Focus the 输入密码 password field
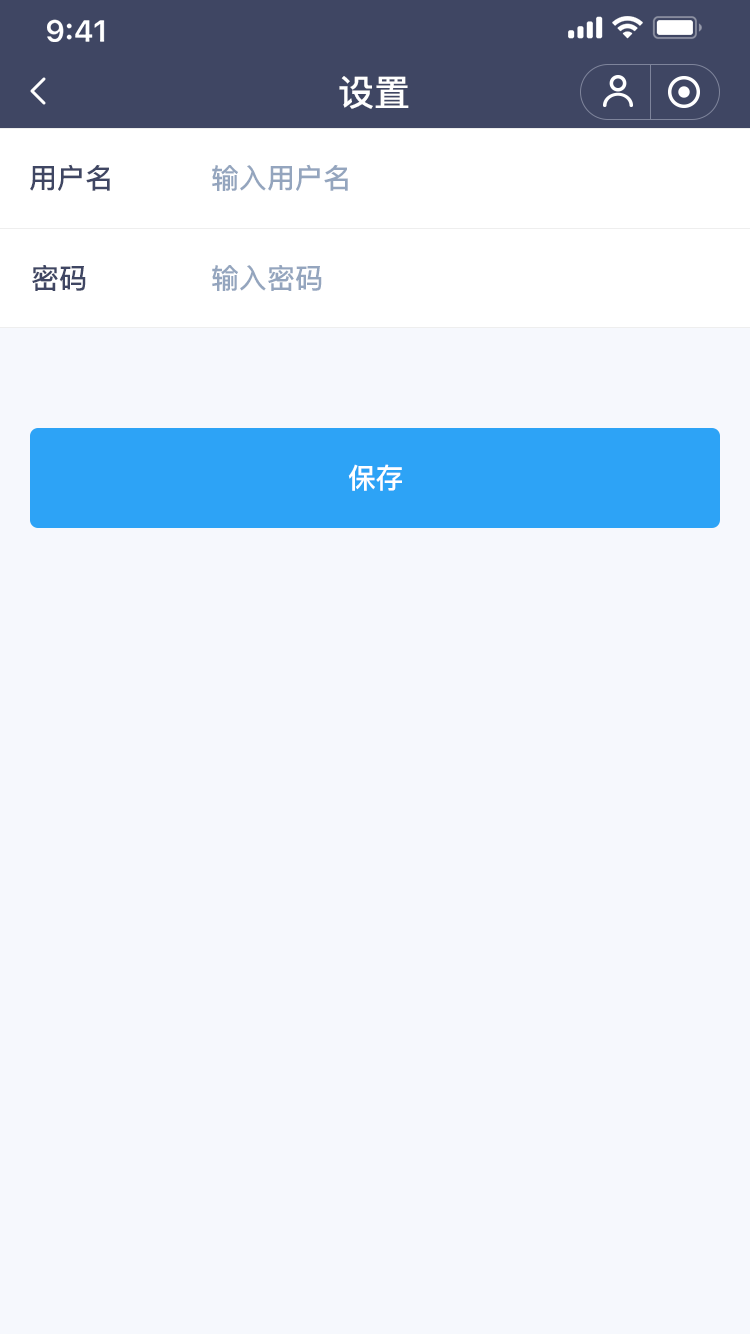The height and width of the screenshot is (1334, 750). pos(464,279)
